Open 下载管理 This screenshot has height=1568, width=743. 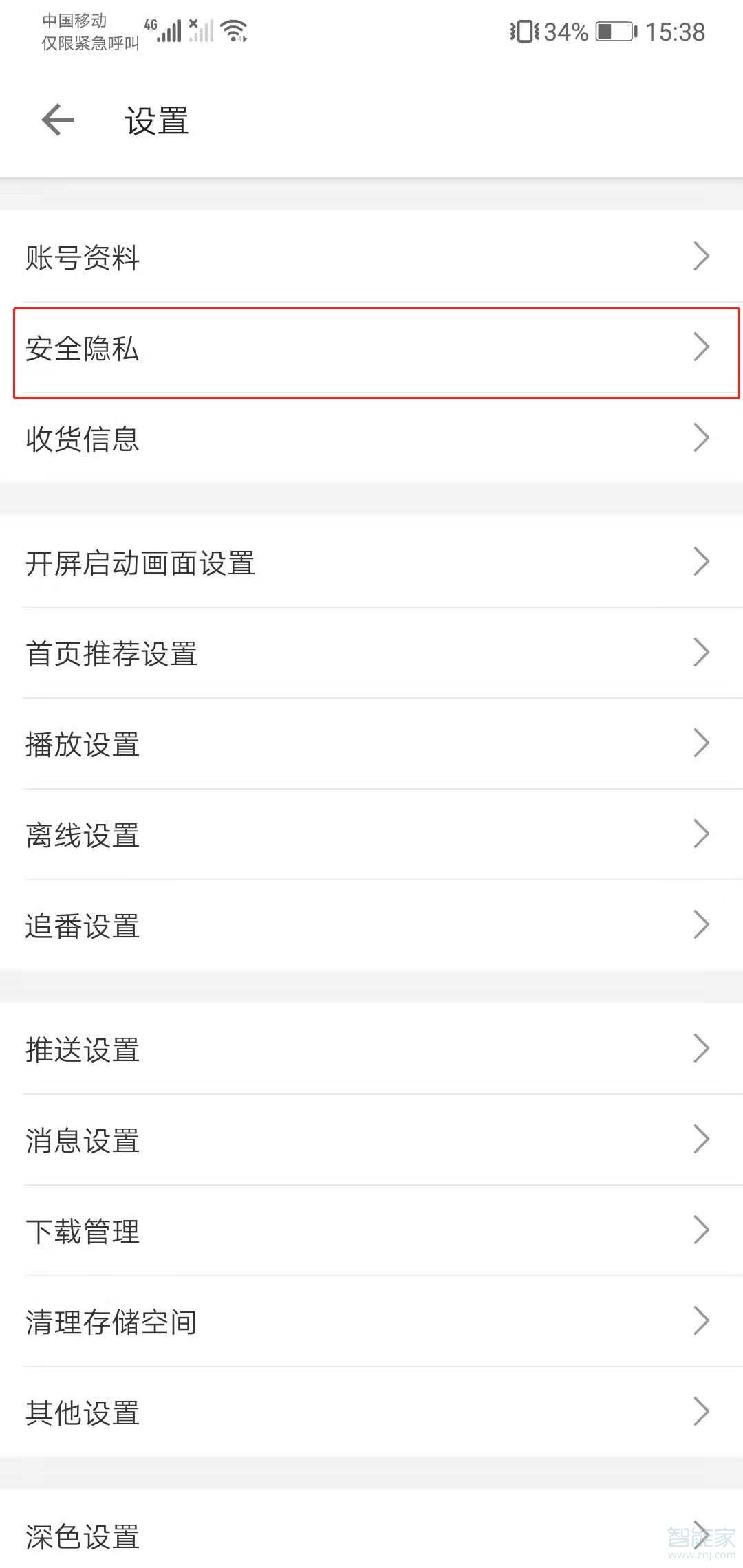[x=371, y=1230]
